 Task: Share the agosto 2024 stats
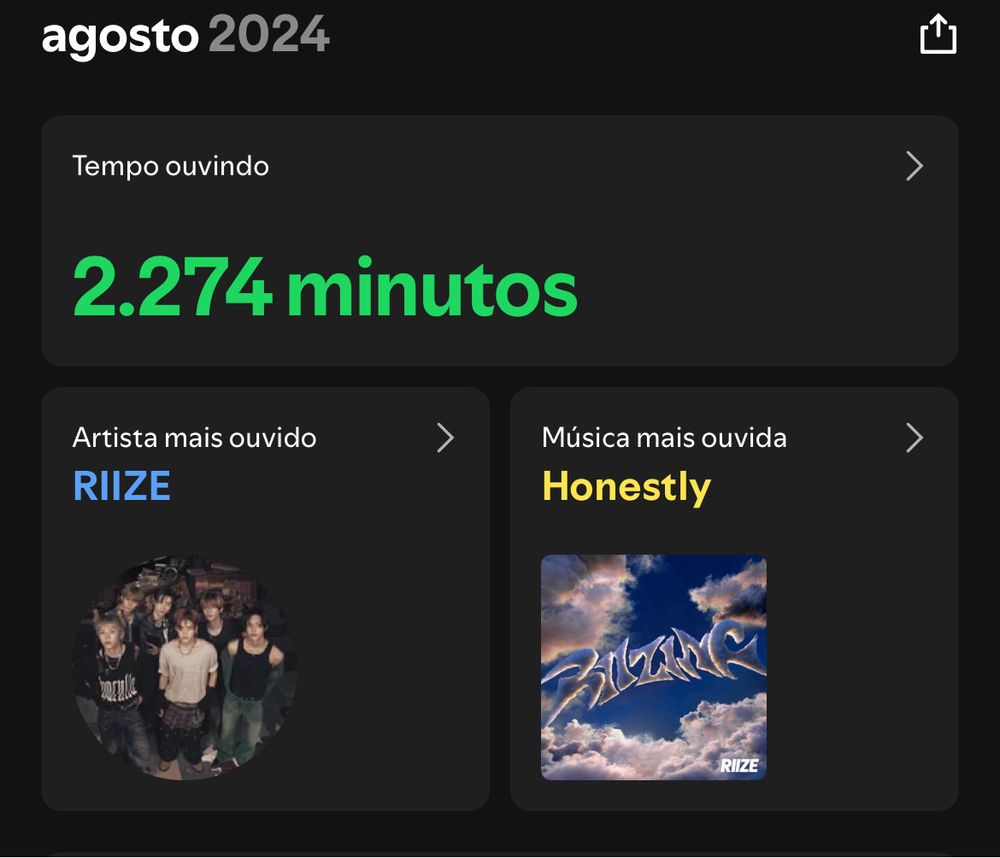click(938, 34)
